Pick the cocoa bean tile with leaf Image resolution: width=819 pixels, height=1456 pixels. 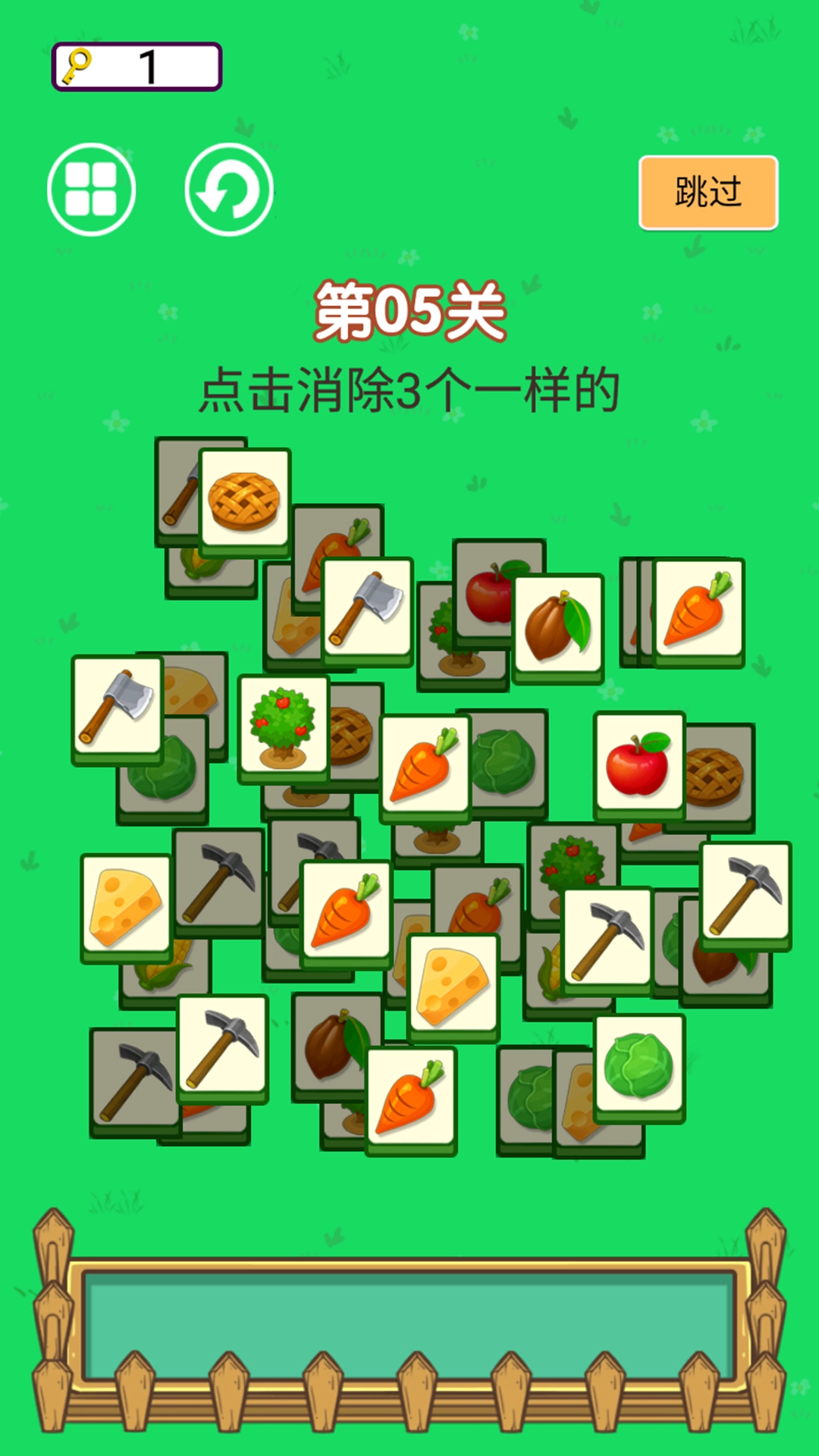[x=558, y=628]
